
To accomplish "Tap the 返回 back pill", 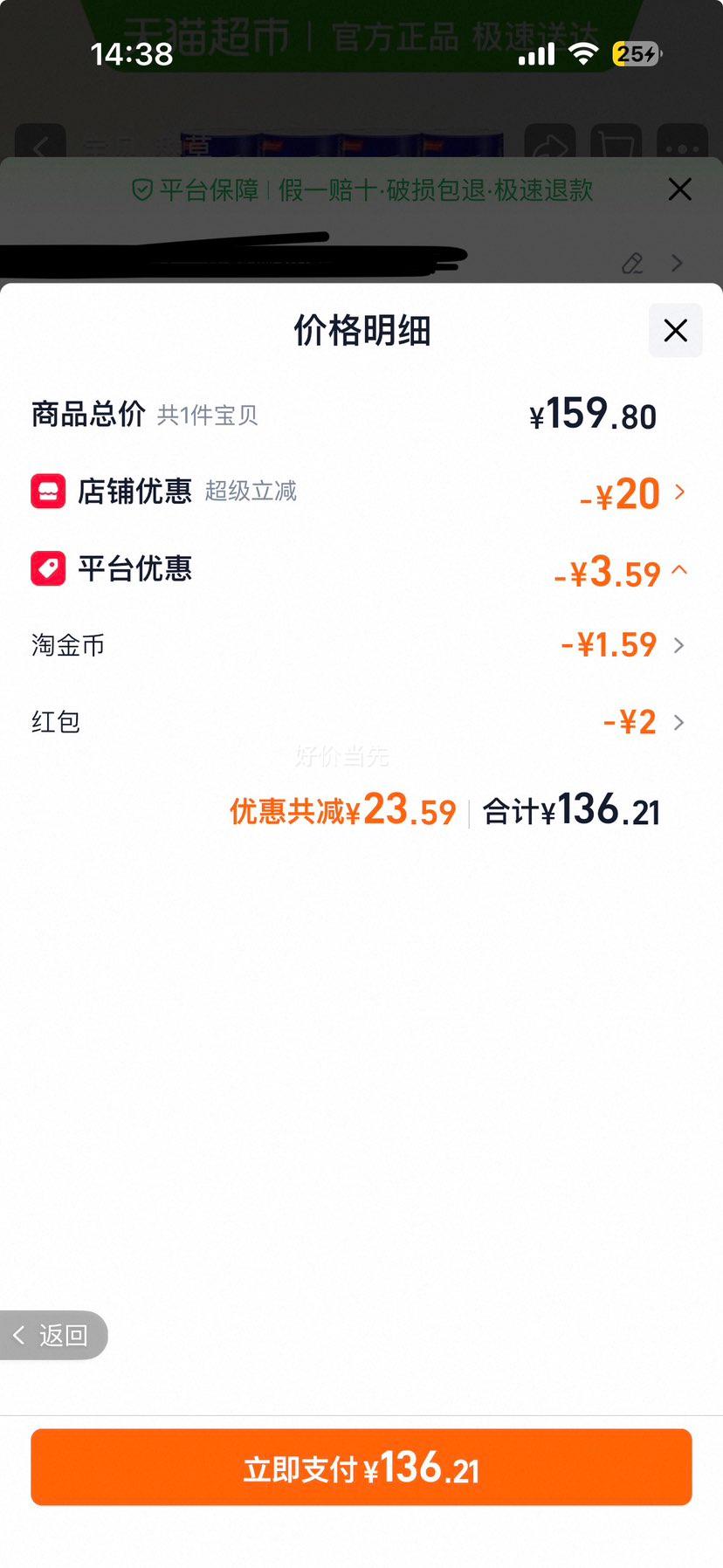I will [52, 1335].
